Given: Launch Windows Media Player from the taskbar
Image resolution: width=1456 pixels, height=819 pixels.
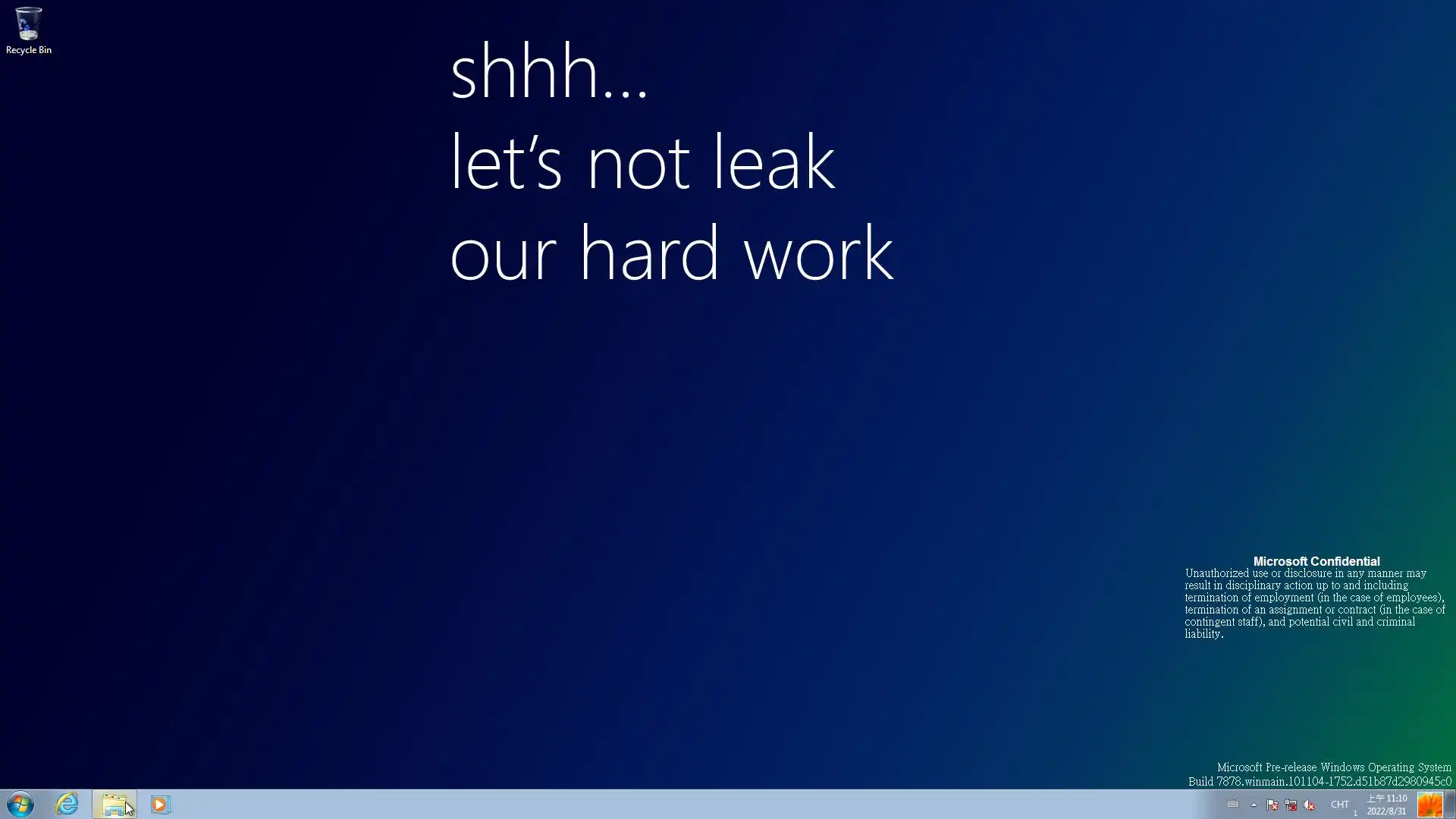Looking at the screenshot, I should (160, 804).
